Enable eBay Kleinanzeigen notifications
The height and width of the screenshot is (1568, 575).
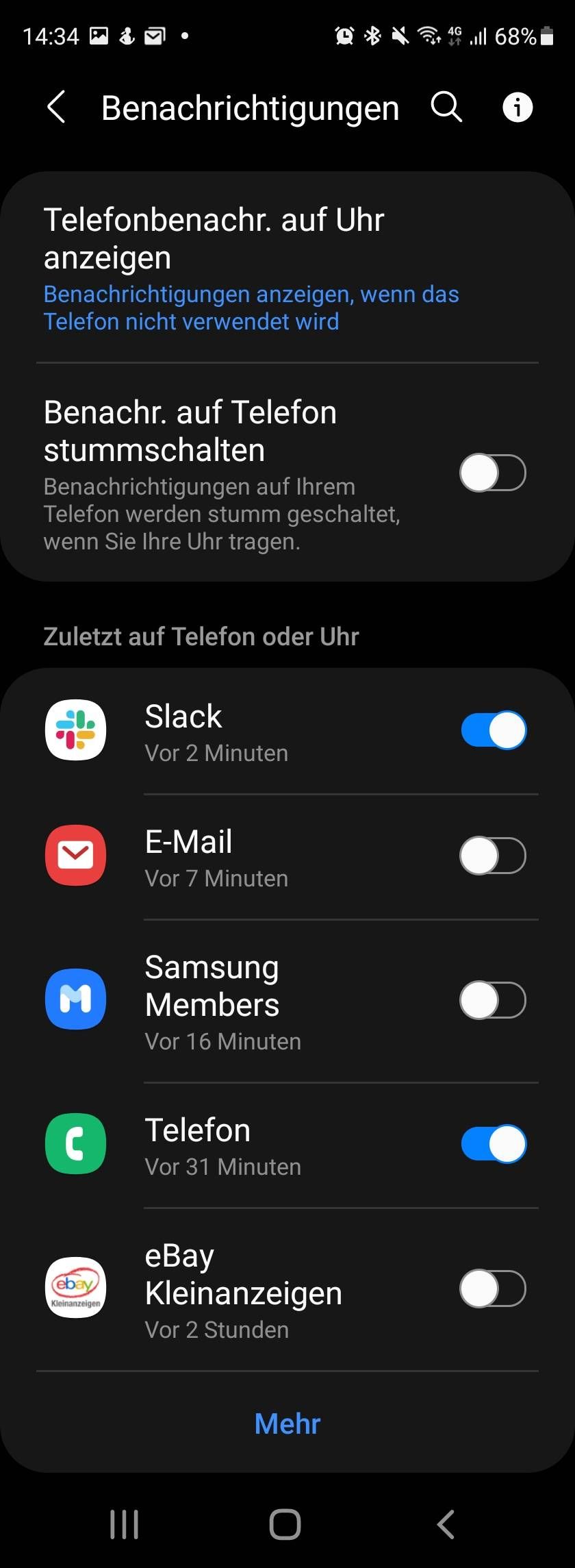point(493,1289)
